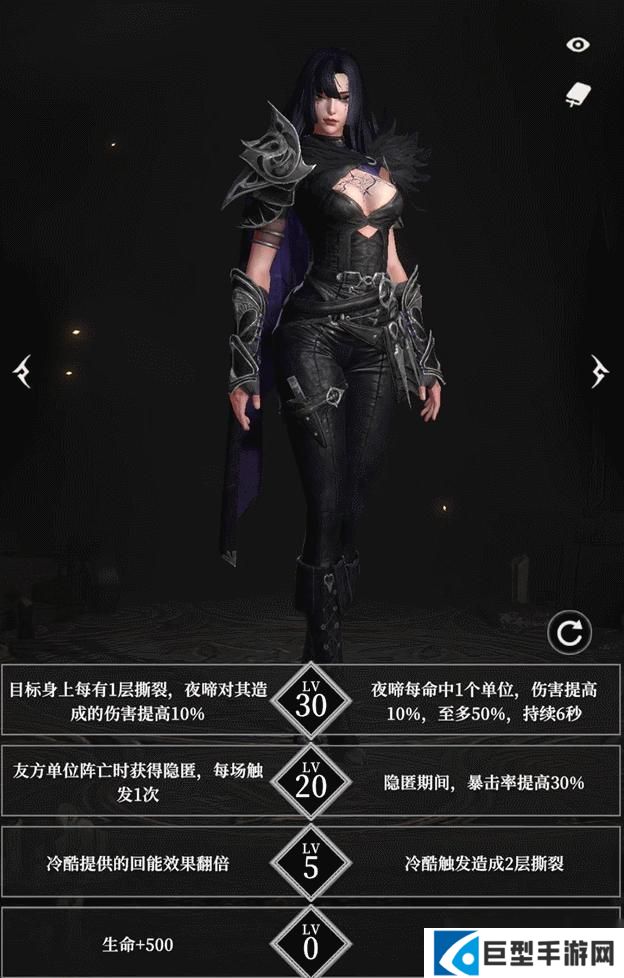The height and width of the screenshot is (978, 624).
Task: Choose the LV 5 talent 冷酷触发造成2层撕裂
Action: point(484,862)
